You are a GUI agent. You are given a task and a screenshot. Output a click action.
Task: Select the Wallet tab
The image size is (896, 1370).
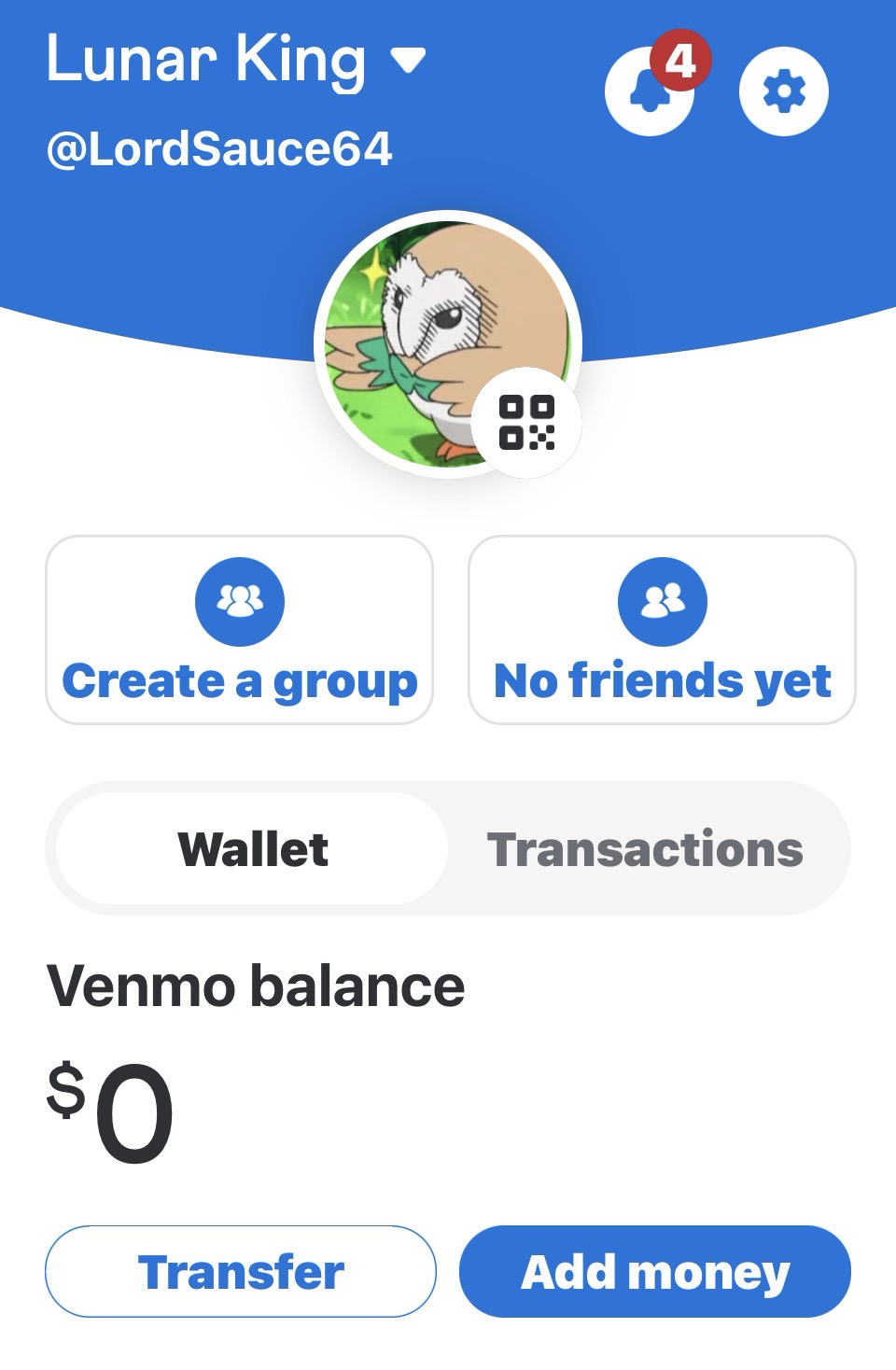[252, 849]
